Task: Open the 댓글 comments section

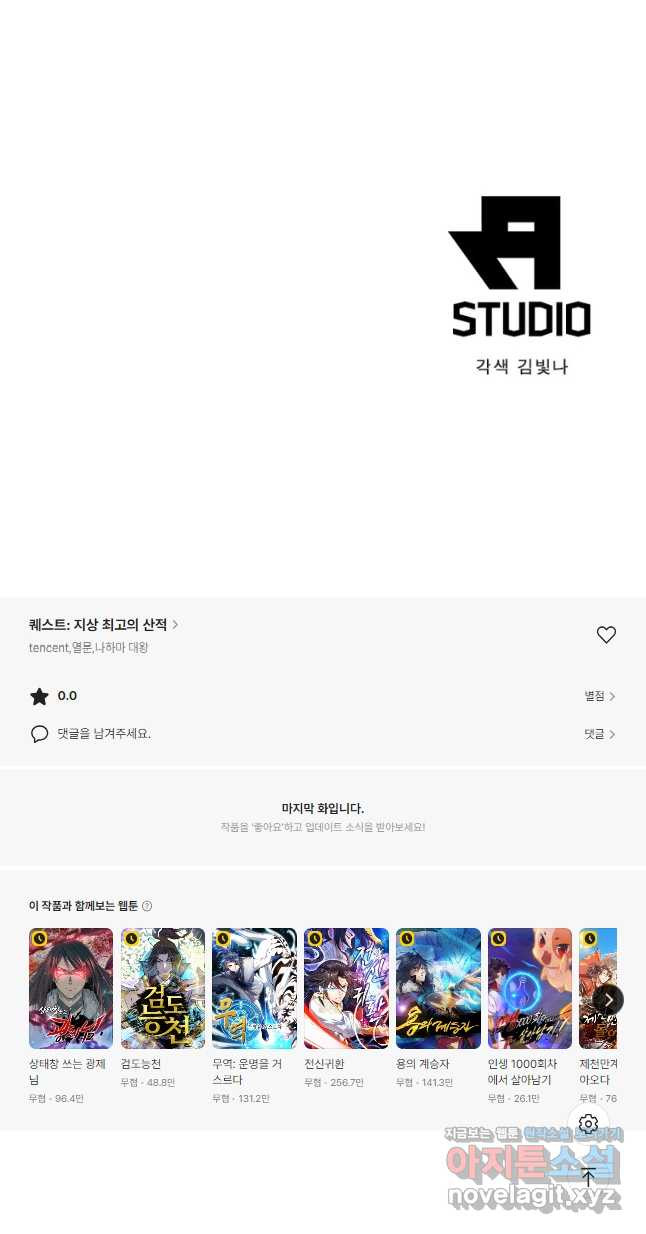Action: coord(600,734)
